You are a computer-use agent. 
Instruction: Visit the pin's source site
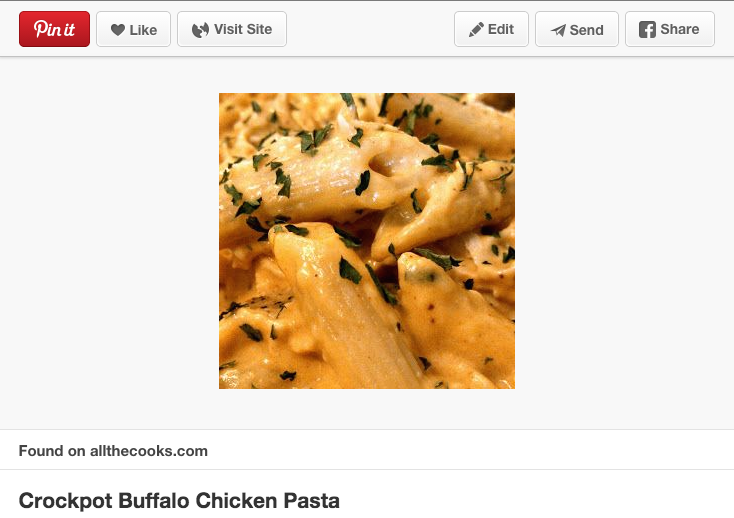click(x=232, y=29)
